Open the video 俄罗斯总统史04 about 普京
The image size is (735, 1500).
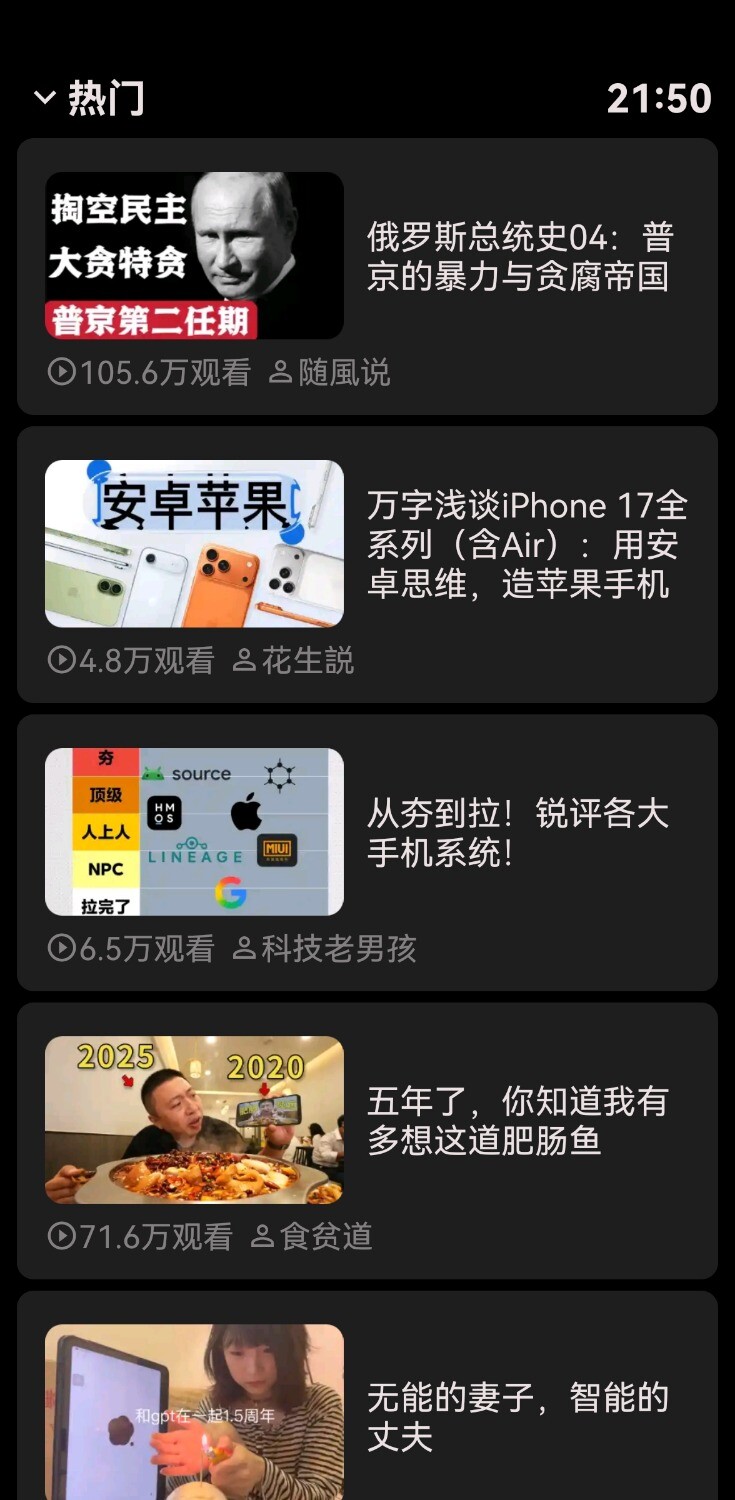click(367, 275)
